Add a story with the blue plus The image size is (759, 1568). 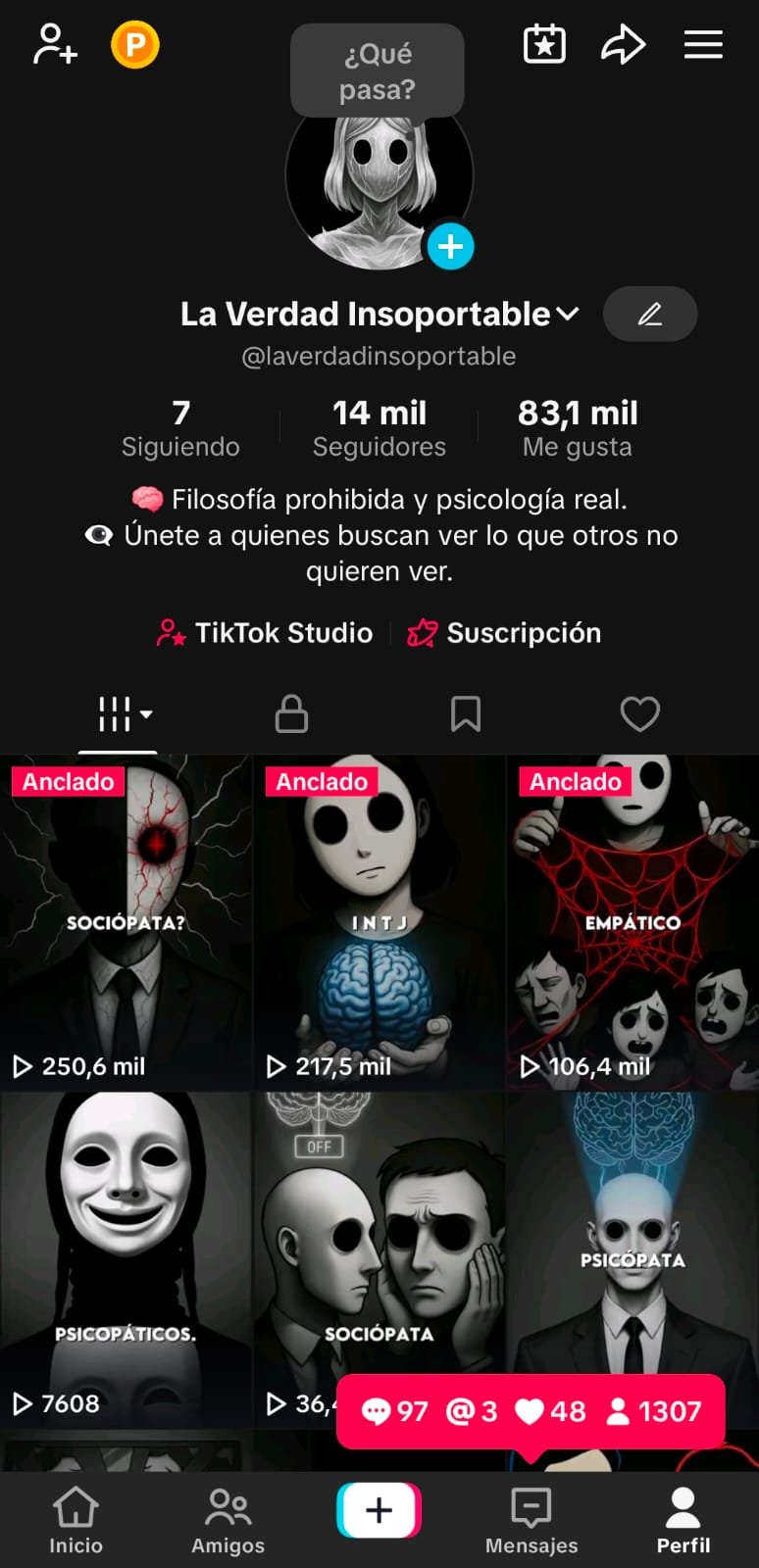coord(450,246)
